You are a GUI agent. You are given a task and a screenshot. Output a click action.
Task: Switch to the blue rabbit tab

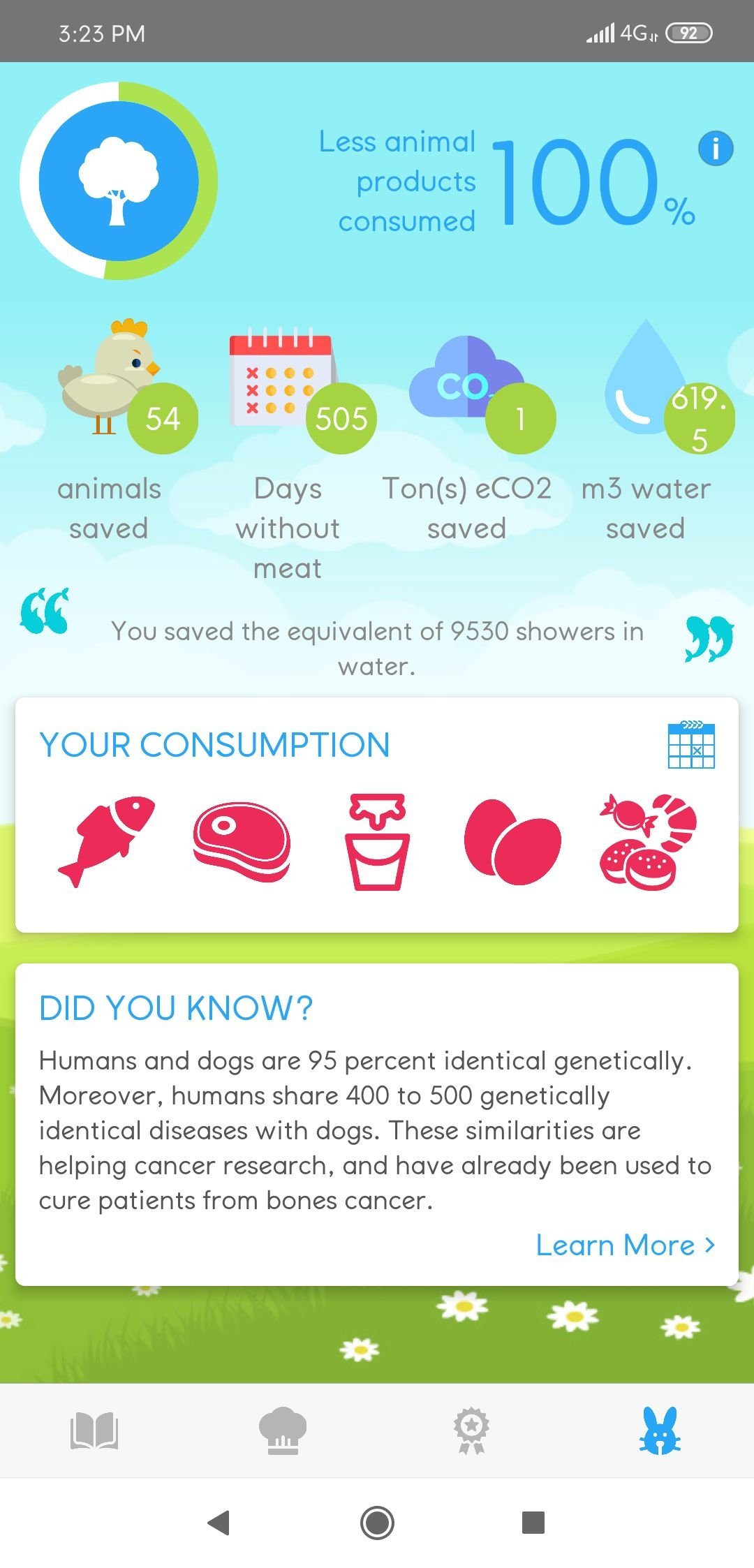(660, 1430)
